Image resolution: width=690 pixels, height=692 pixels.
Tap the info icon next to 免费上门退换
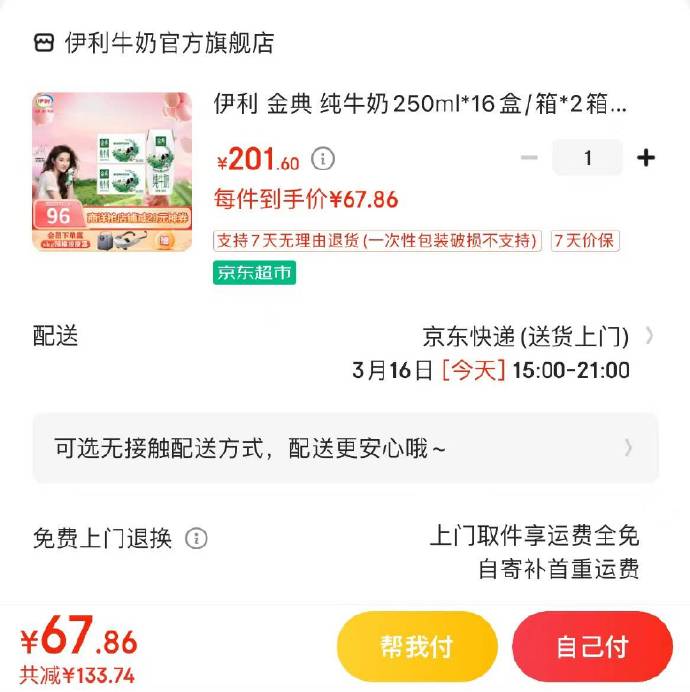(x=196, y=539)
